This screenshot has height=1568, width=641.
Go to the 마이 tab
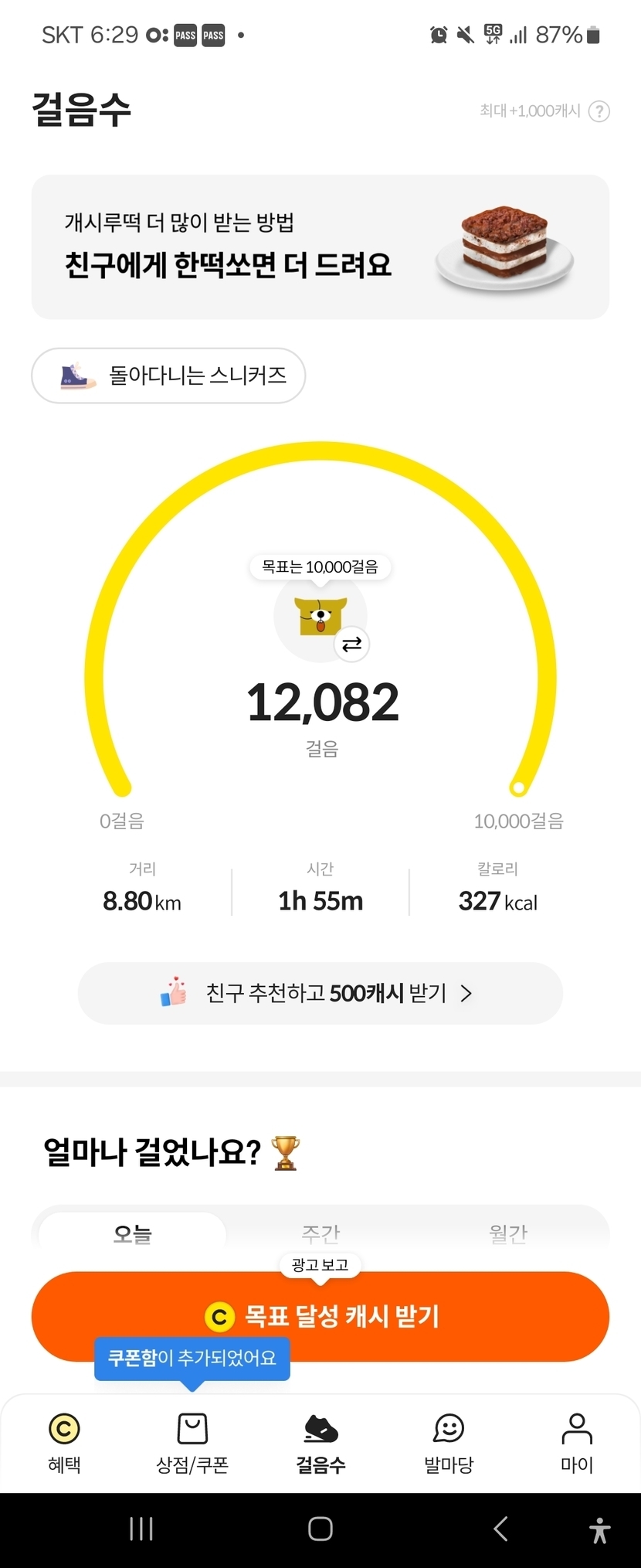(576, 1443)
